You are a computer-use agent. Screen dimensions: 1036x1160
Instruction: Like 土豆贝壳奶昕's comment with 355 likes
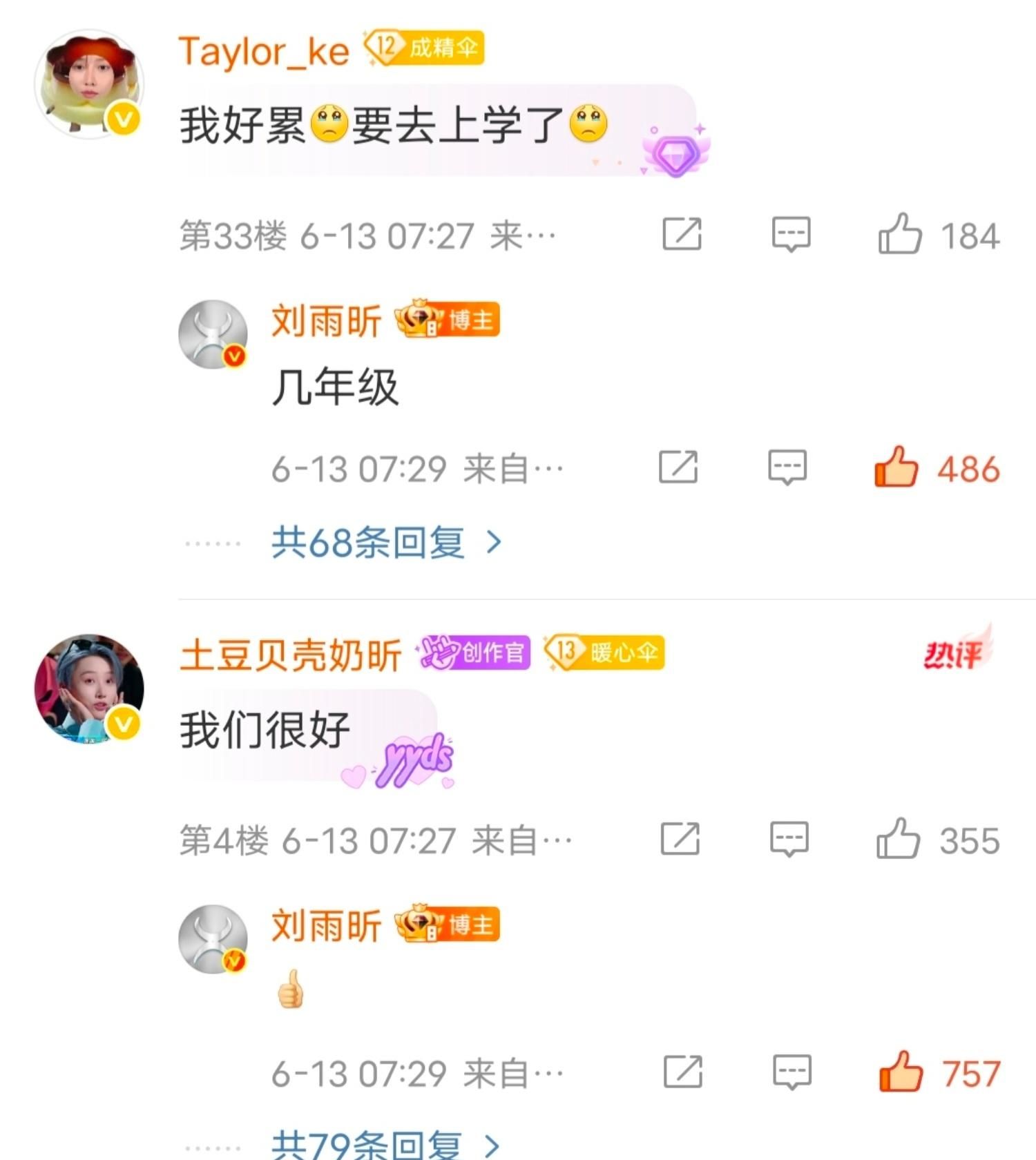tap(898, 839)
